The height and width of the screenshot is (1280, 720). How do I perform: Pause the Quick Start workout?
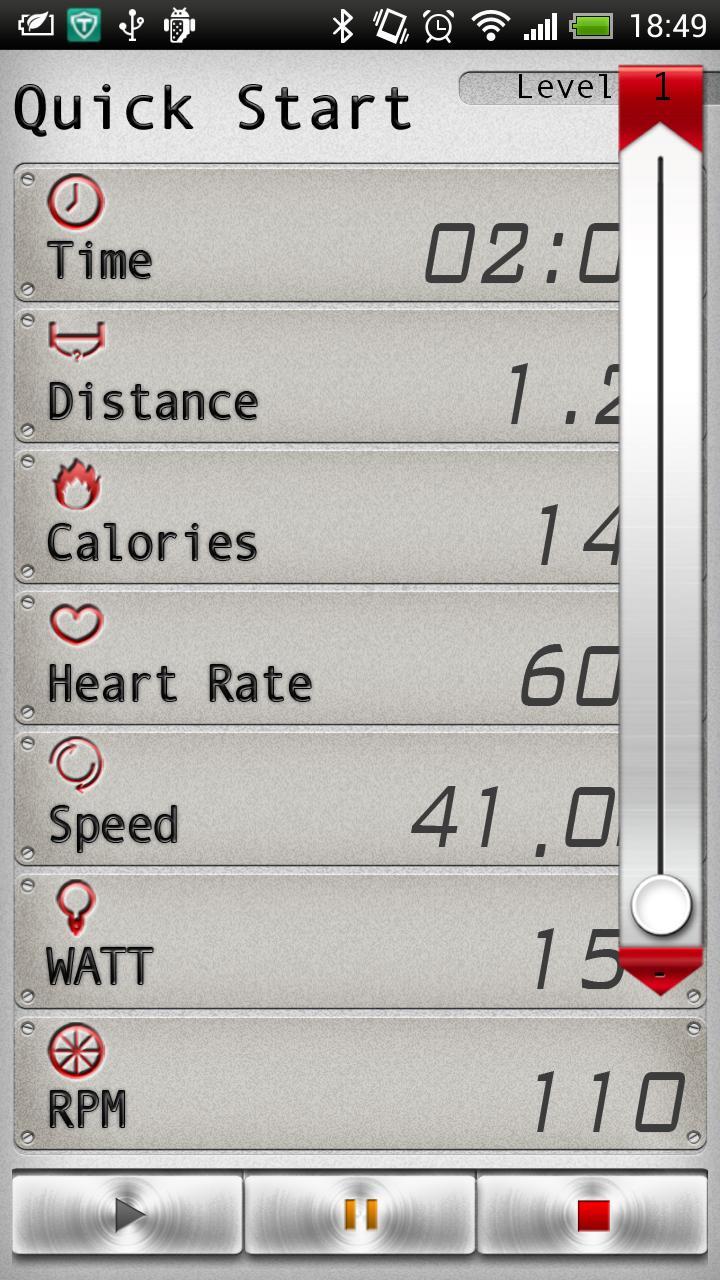360,1214
